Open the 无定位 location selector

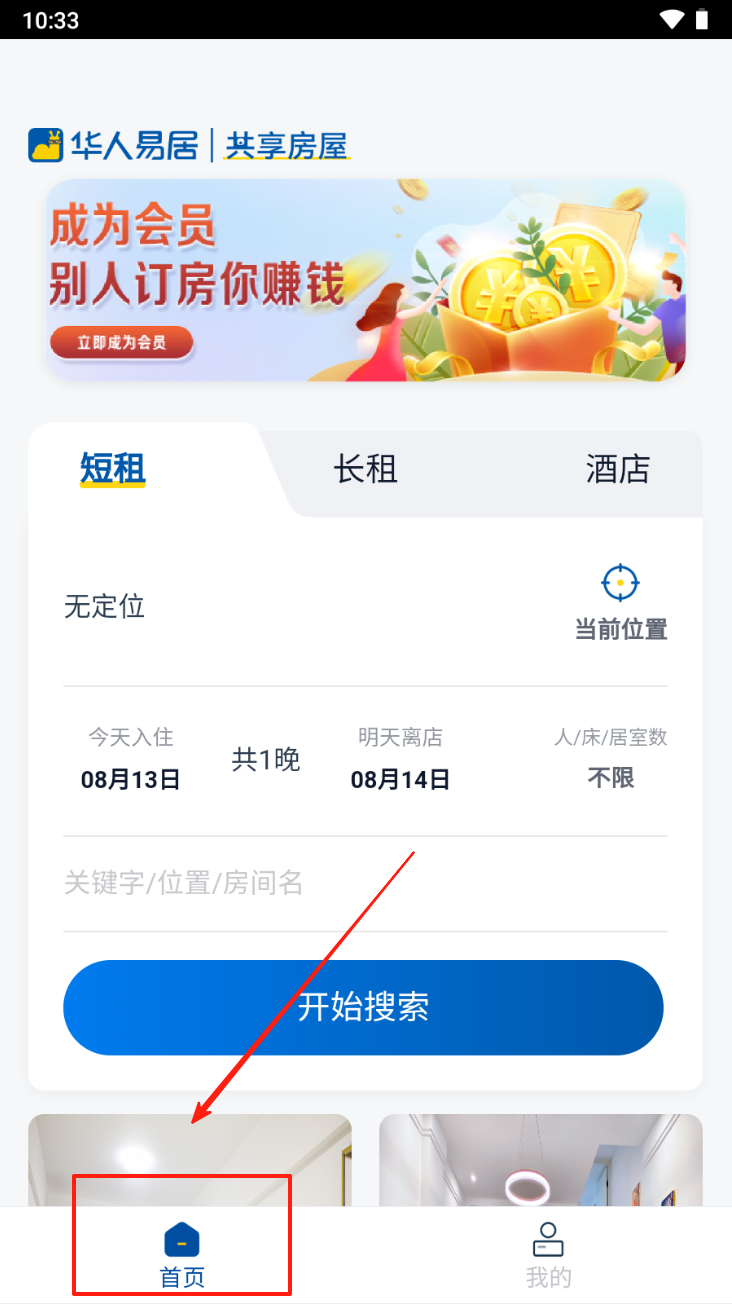(105, 606)
